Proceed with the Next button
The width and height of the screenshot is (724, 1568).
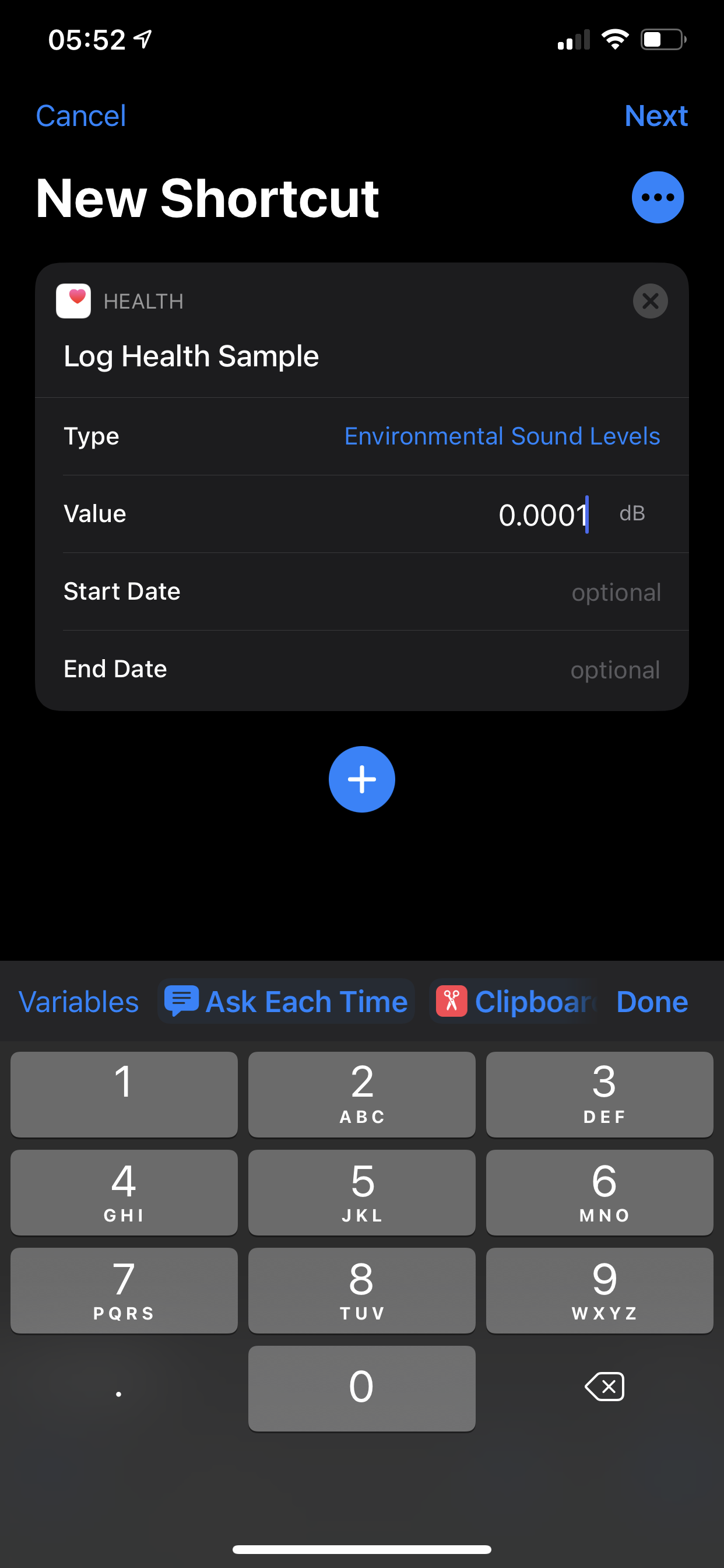[x=655, y=116]
